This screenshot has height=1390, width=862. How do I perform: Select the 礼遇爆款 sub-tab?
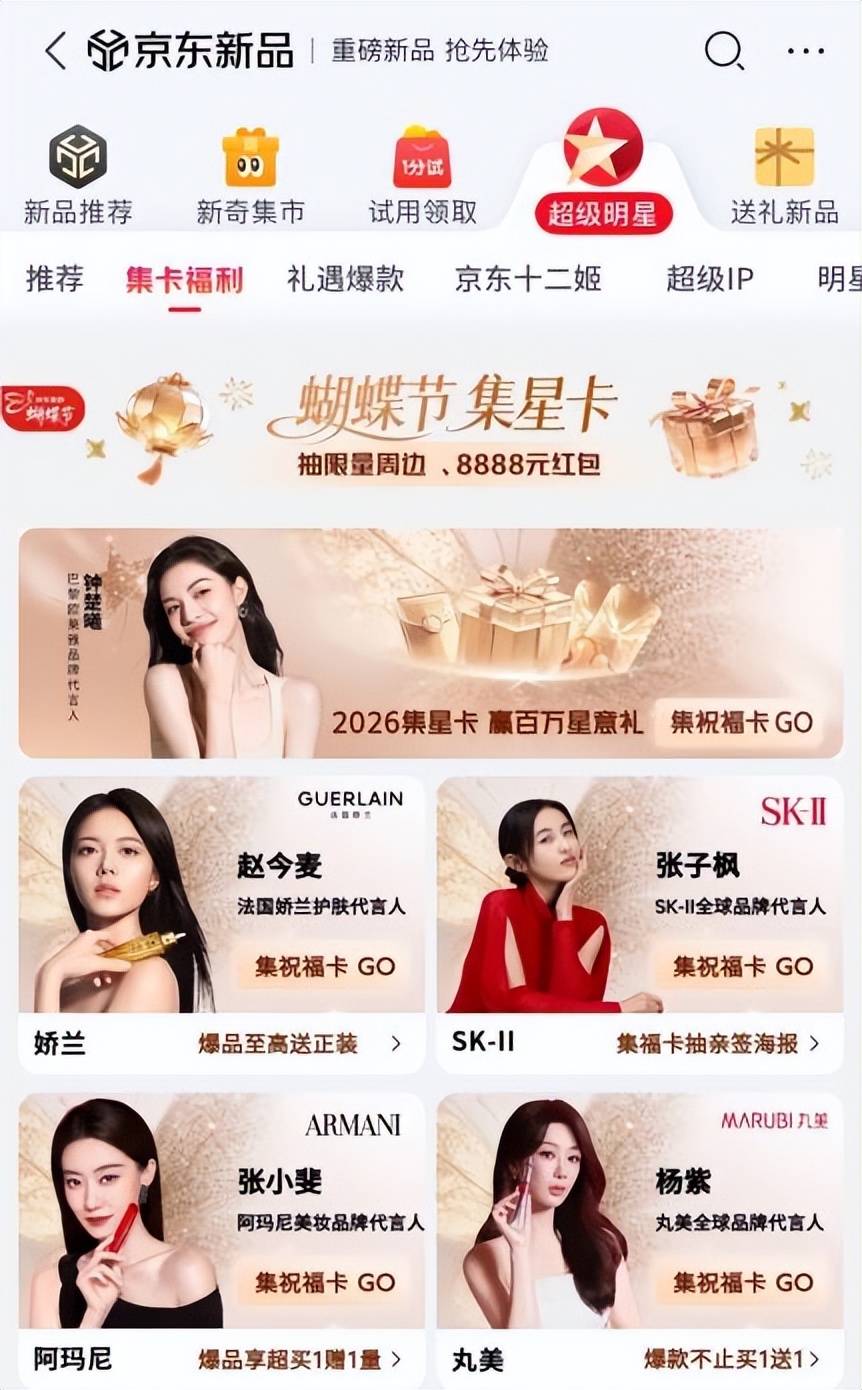point(345,279)
